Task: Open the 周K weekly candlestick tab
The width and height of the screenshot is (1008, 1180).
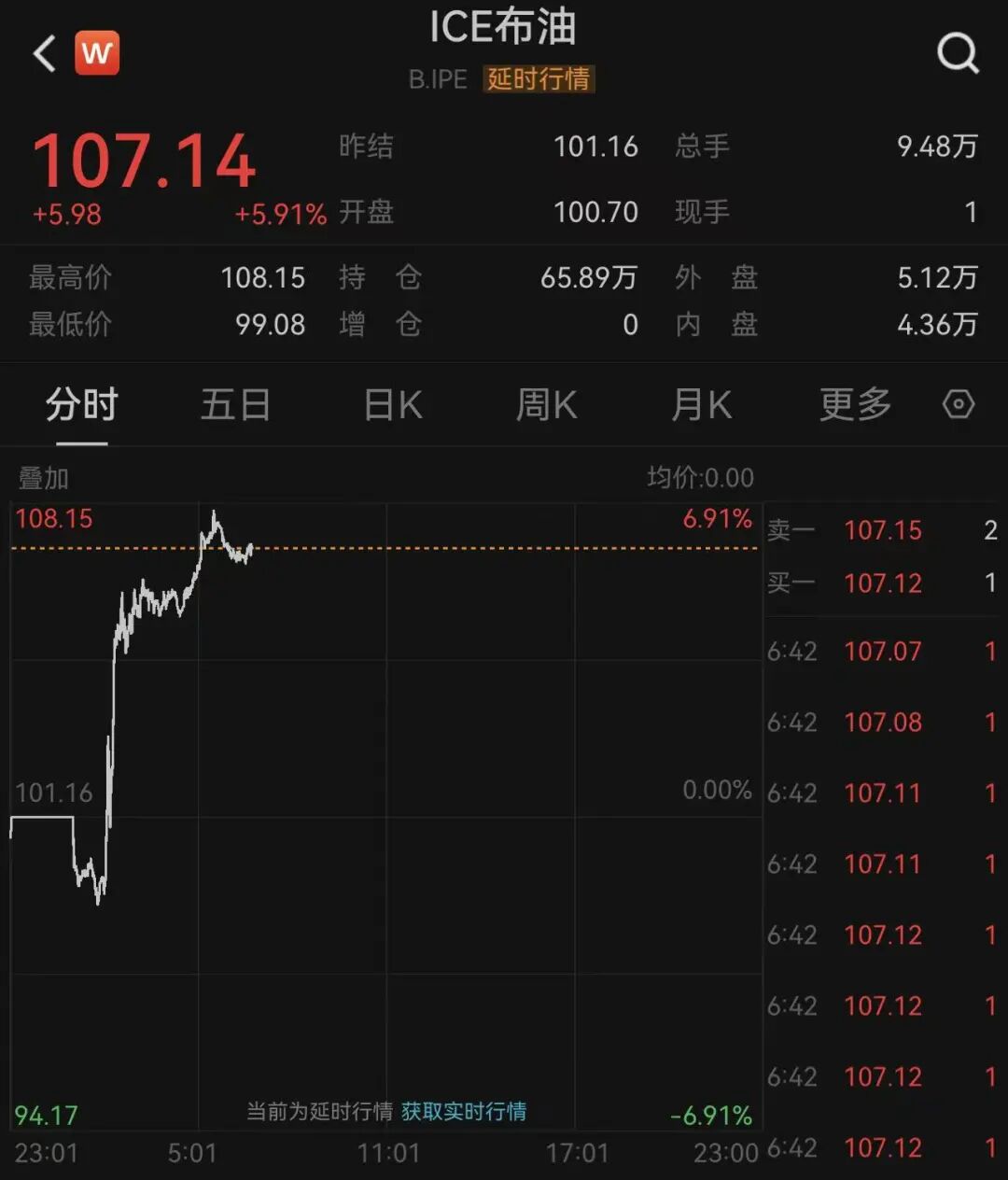Action: pos(546,404)
